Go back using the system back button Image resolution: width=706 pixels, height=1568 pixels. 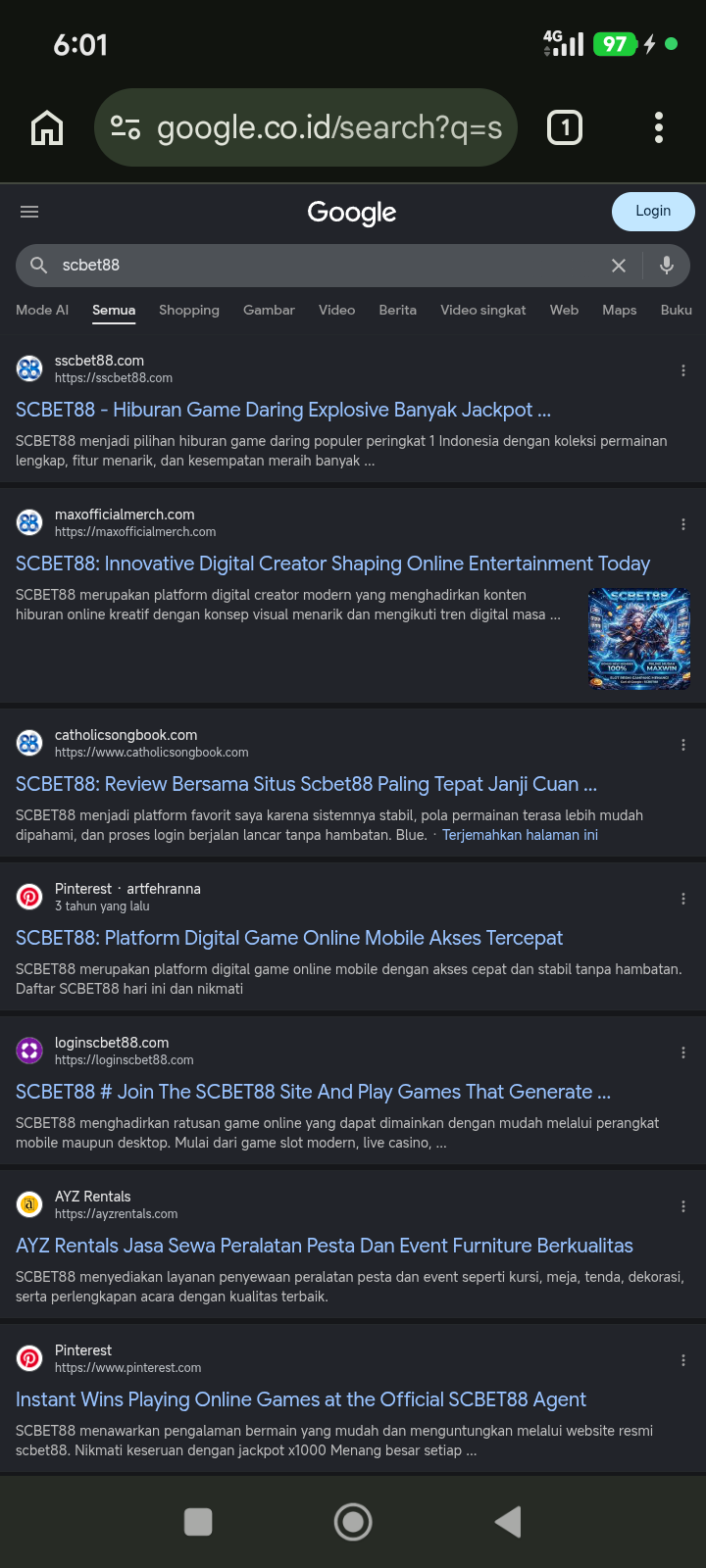point(508,1522)
